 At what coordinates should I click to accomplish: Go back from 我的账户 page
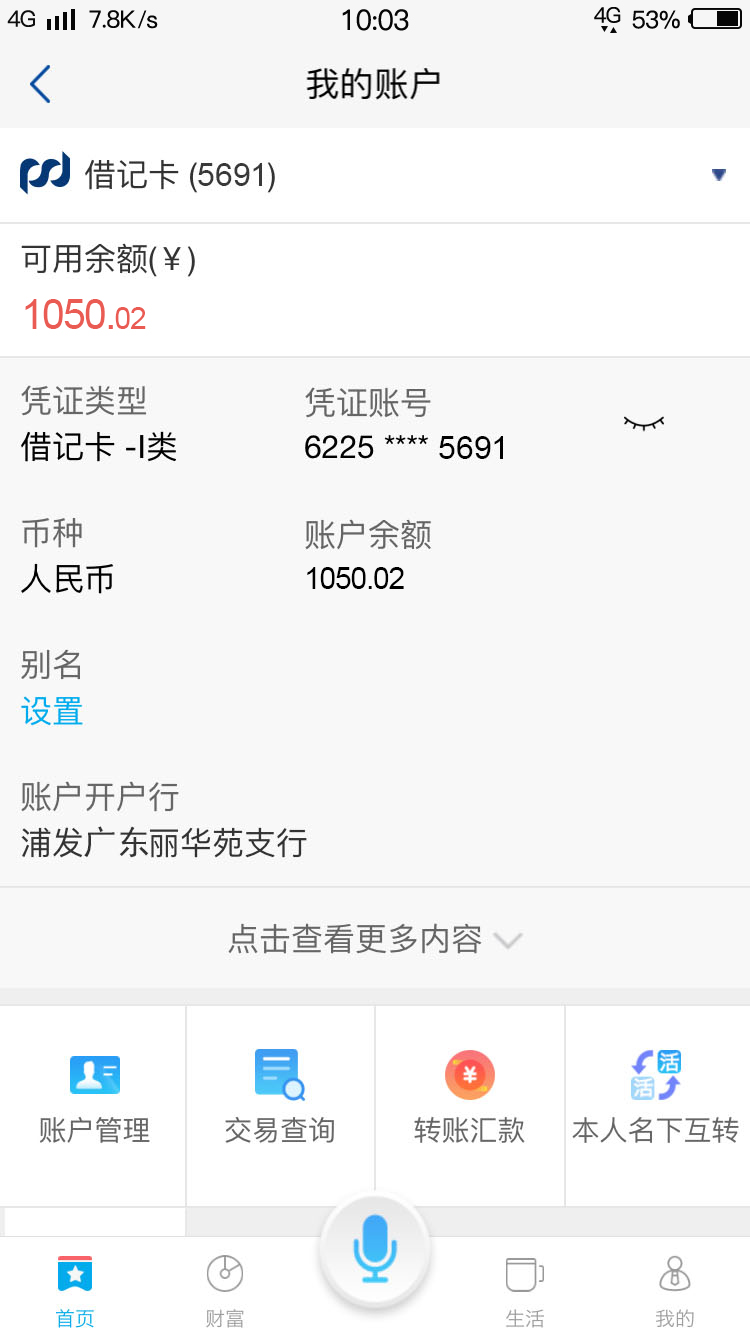pos(40,85)
